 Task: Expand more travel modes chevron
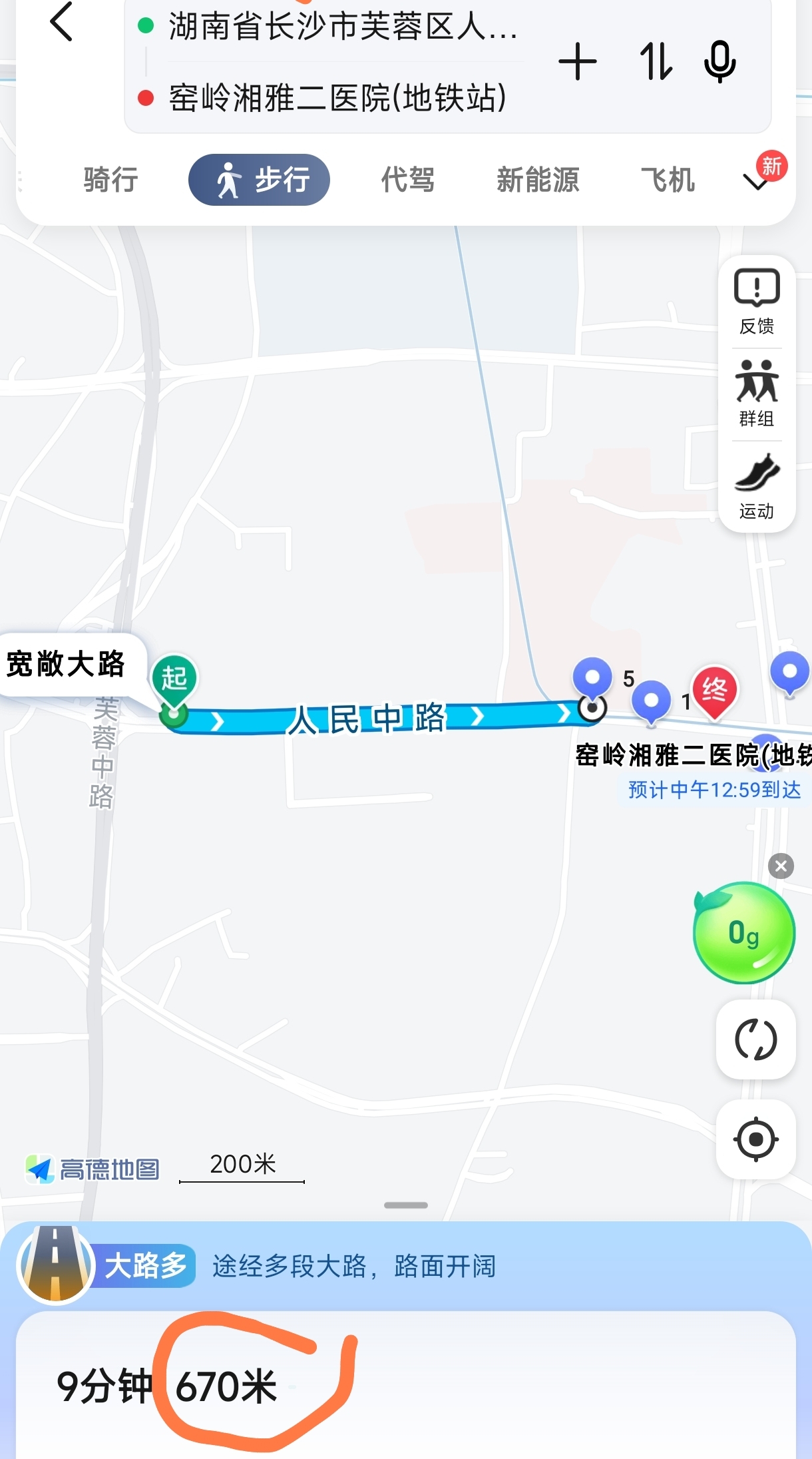757,181
